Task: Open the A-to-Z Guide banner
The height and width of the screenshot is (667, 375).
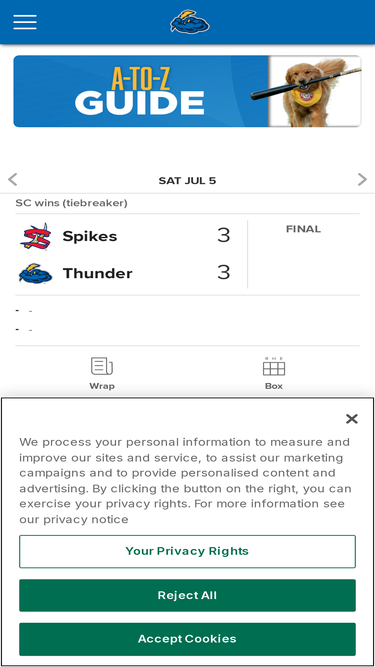Action: tap(188, 91)
